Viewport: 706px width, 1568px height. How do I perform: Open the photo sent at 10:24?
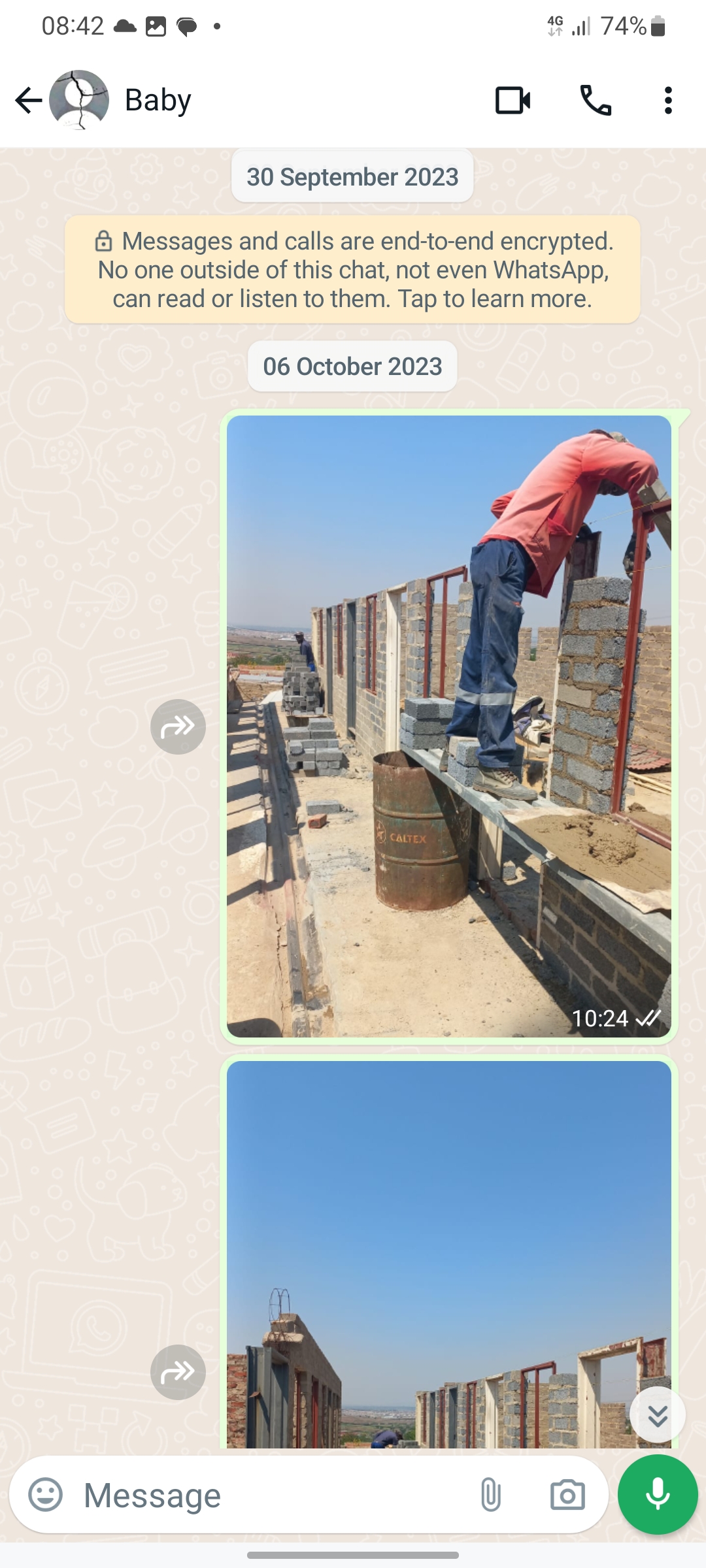[449, 725]
